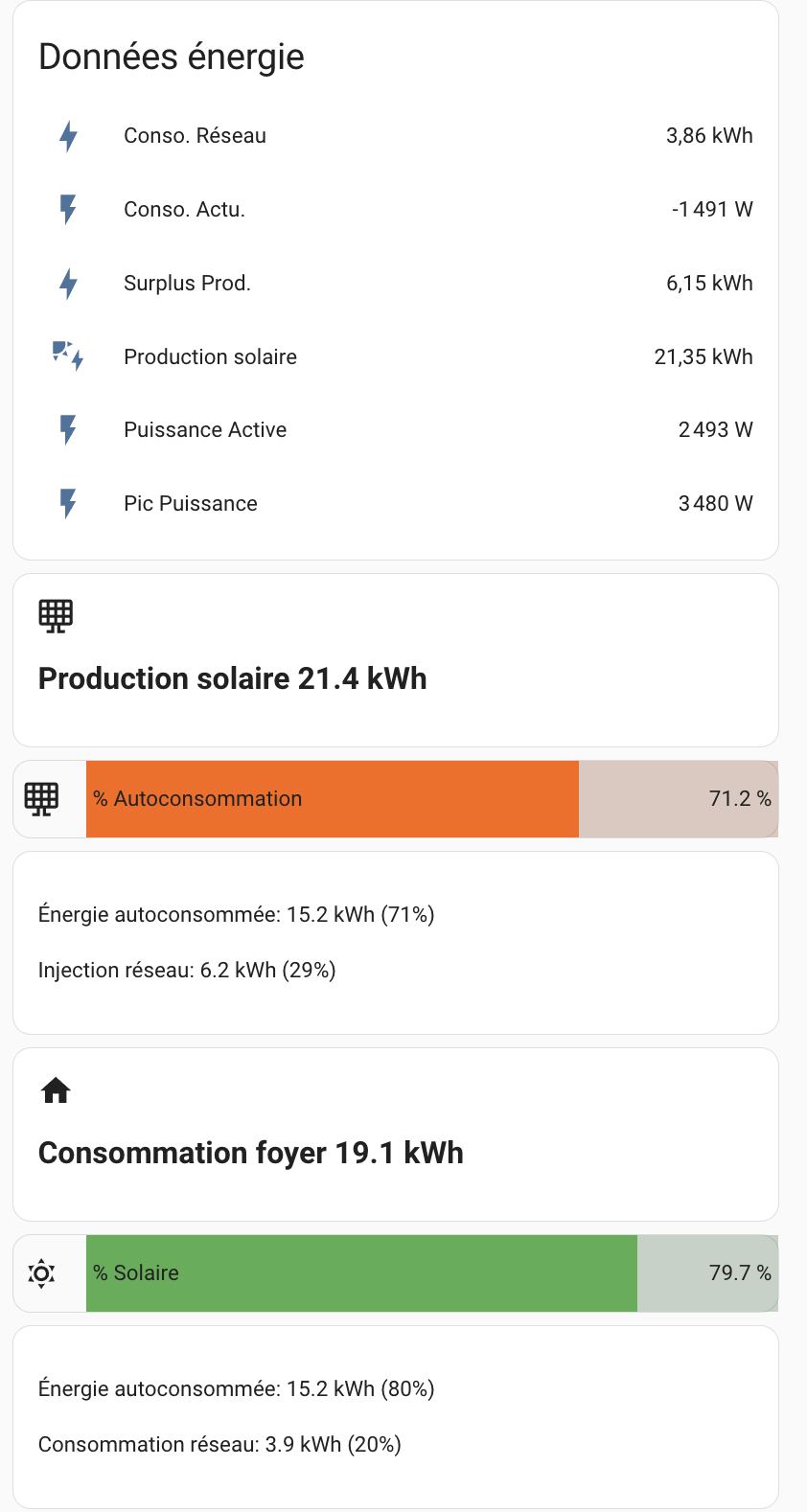Open the % Solaire bar card
Viewport: 807px width, 1512px height.
click(396, 1273)
